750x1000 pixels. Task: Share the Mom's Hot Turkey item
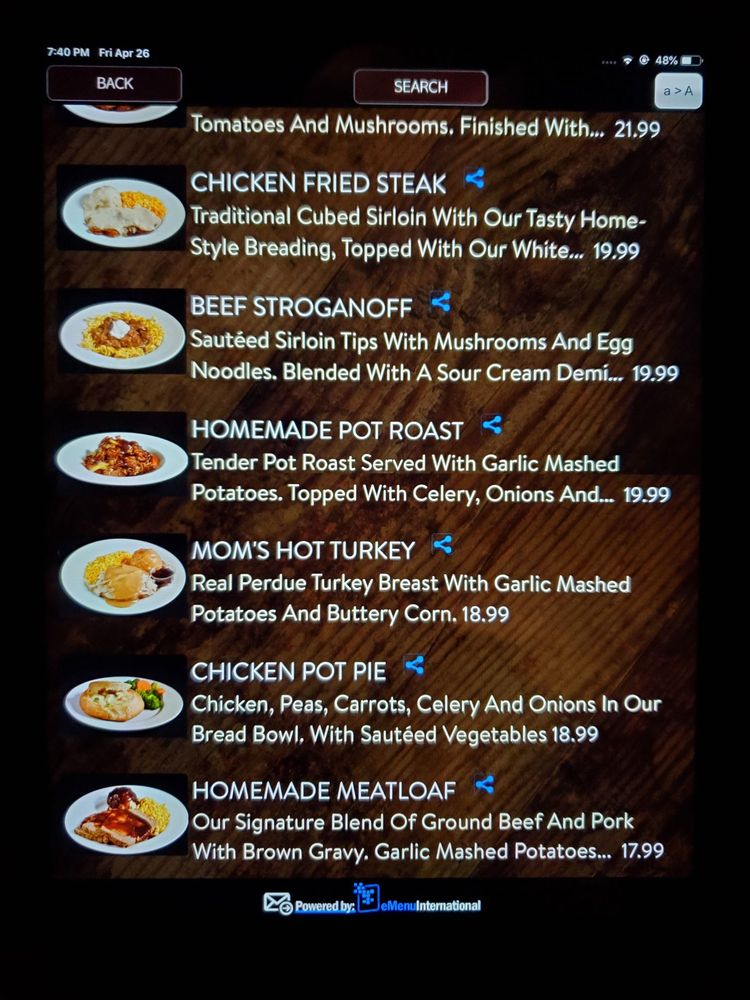(442, 546)
